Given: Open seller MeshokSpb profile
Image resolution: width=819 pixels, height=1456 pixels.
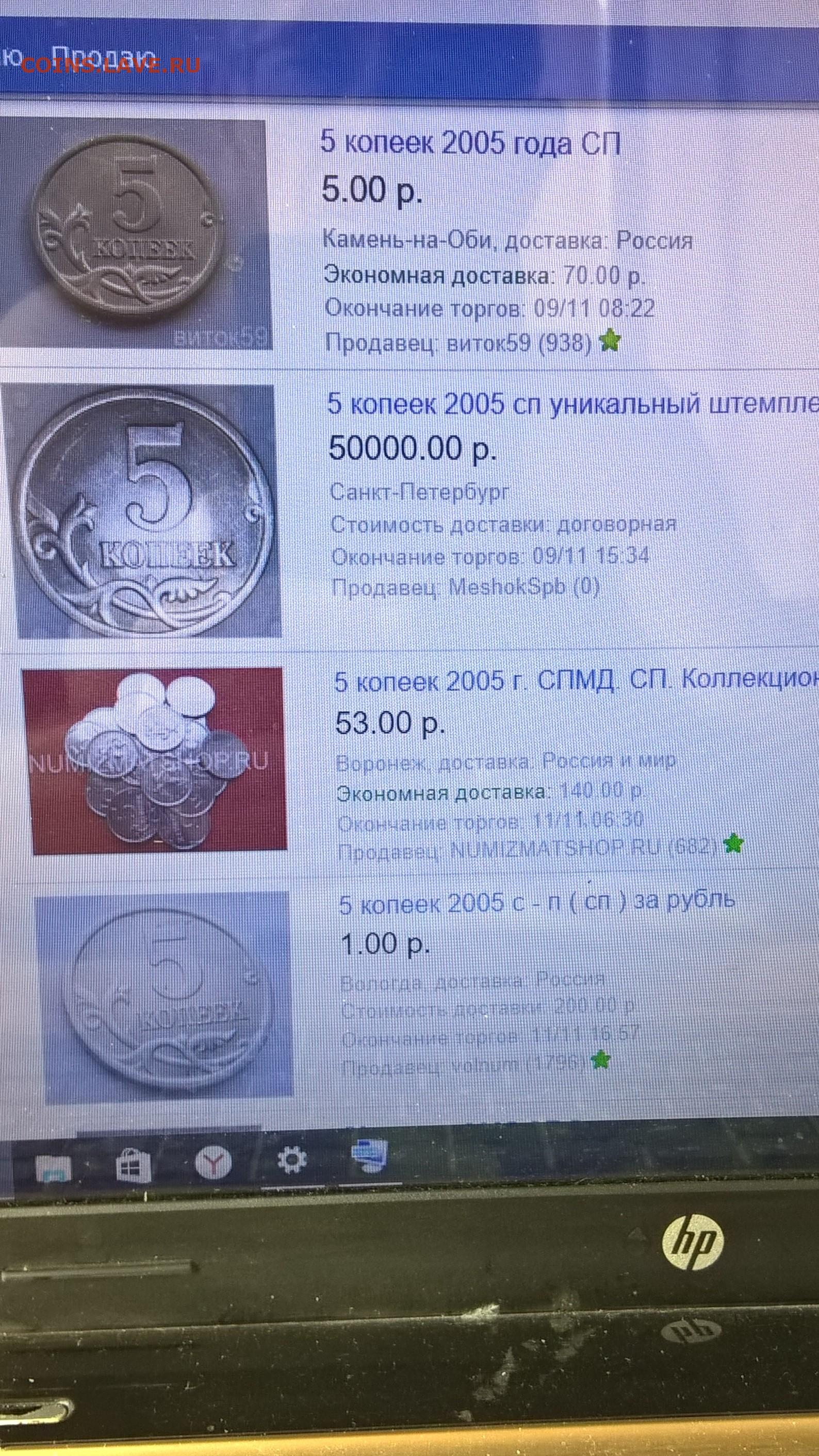Looking at the screenshot, I should [523, 588].
